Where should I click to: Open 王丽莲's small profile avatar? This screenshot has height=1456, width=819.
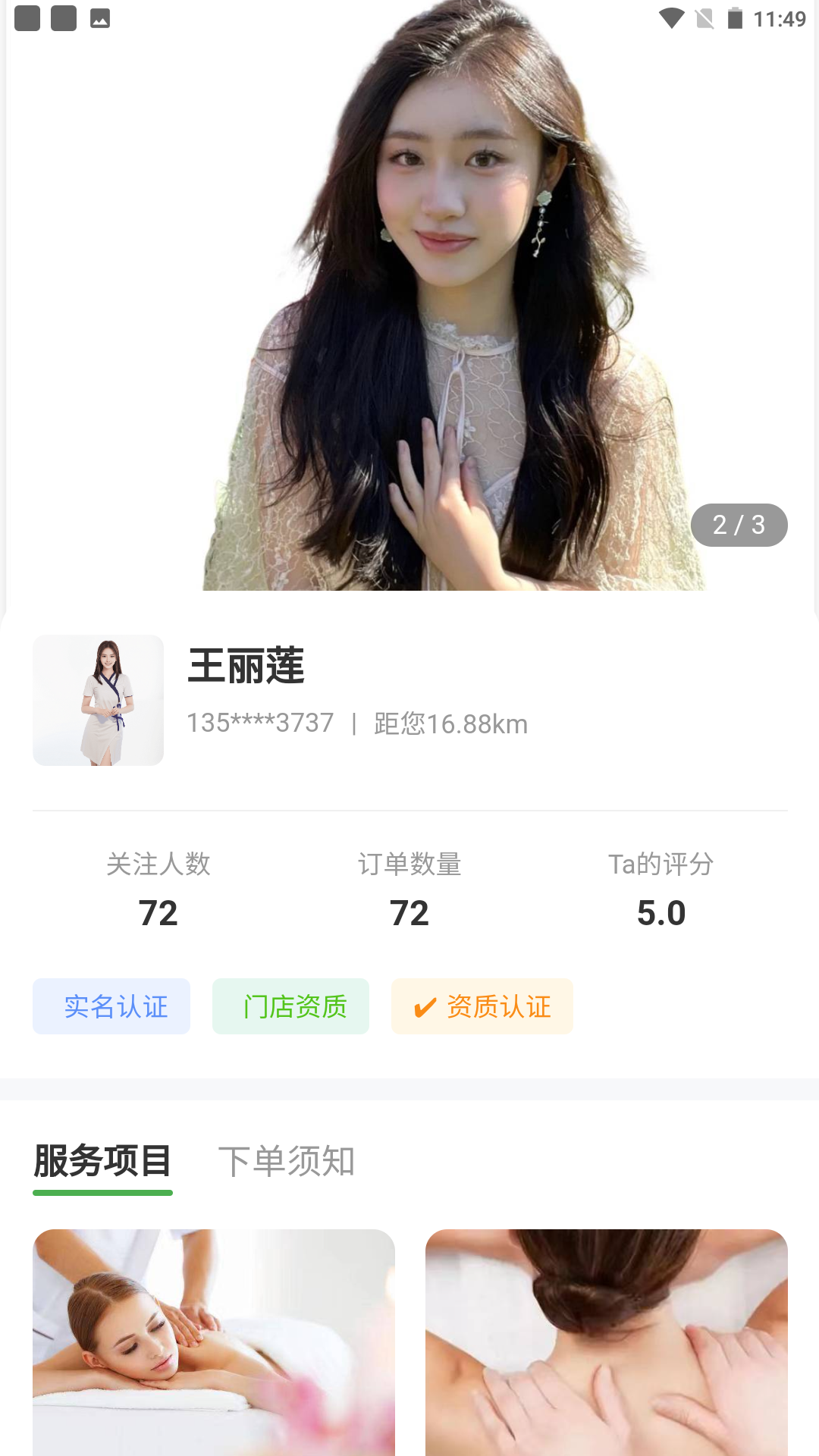coord(98,700)
